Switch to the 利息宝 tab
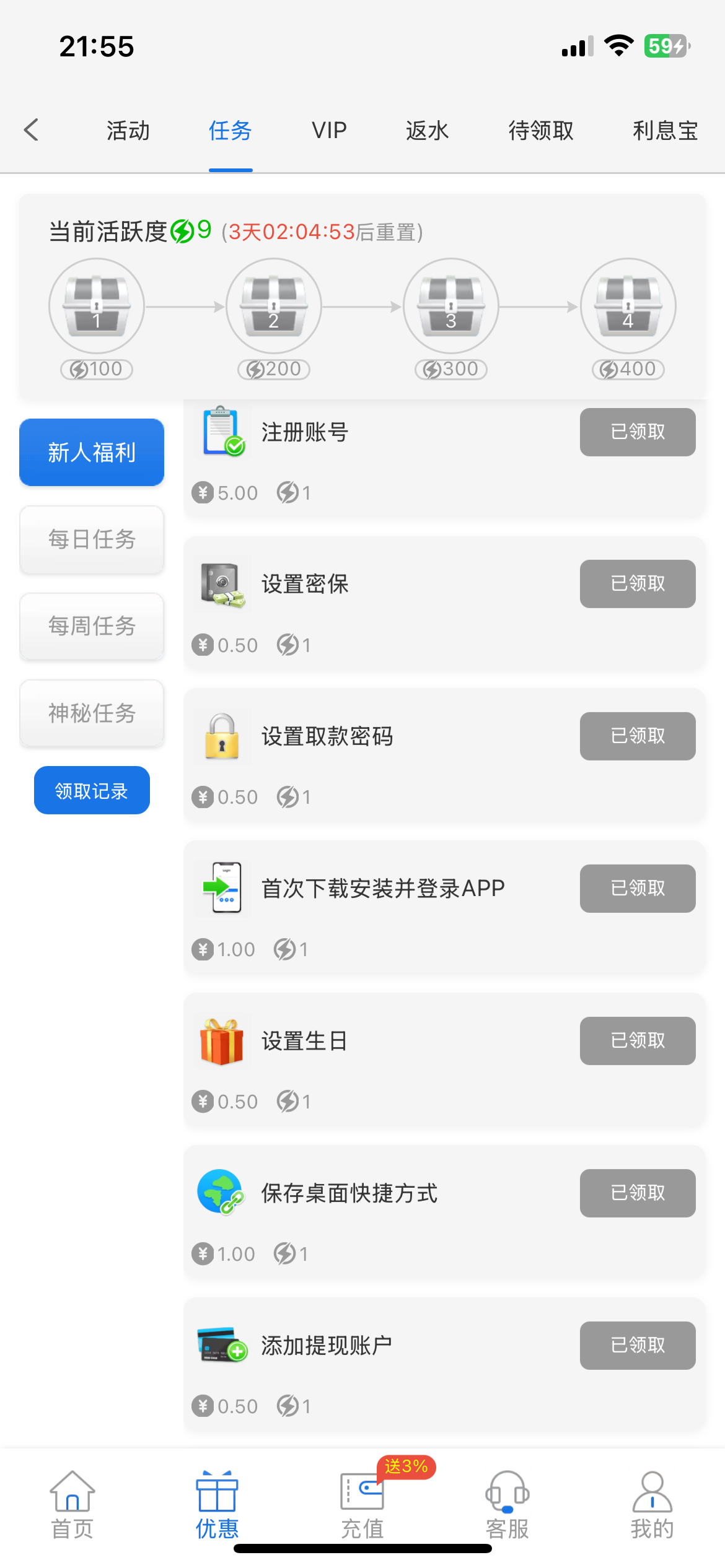Viewport: 725px width, 1568px height. click(x=665, y=131)
